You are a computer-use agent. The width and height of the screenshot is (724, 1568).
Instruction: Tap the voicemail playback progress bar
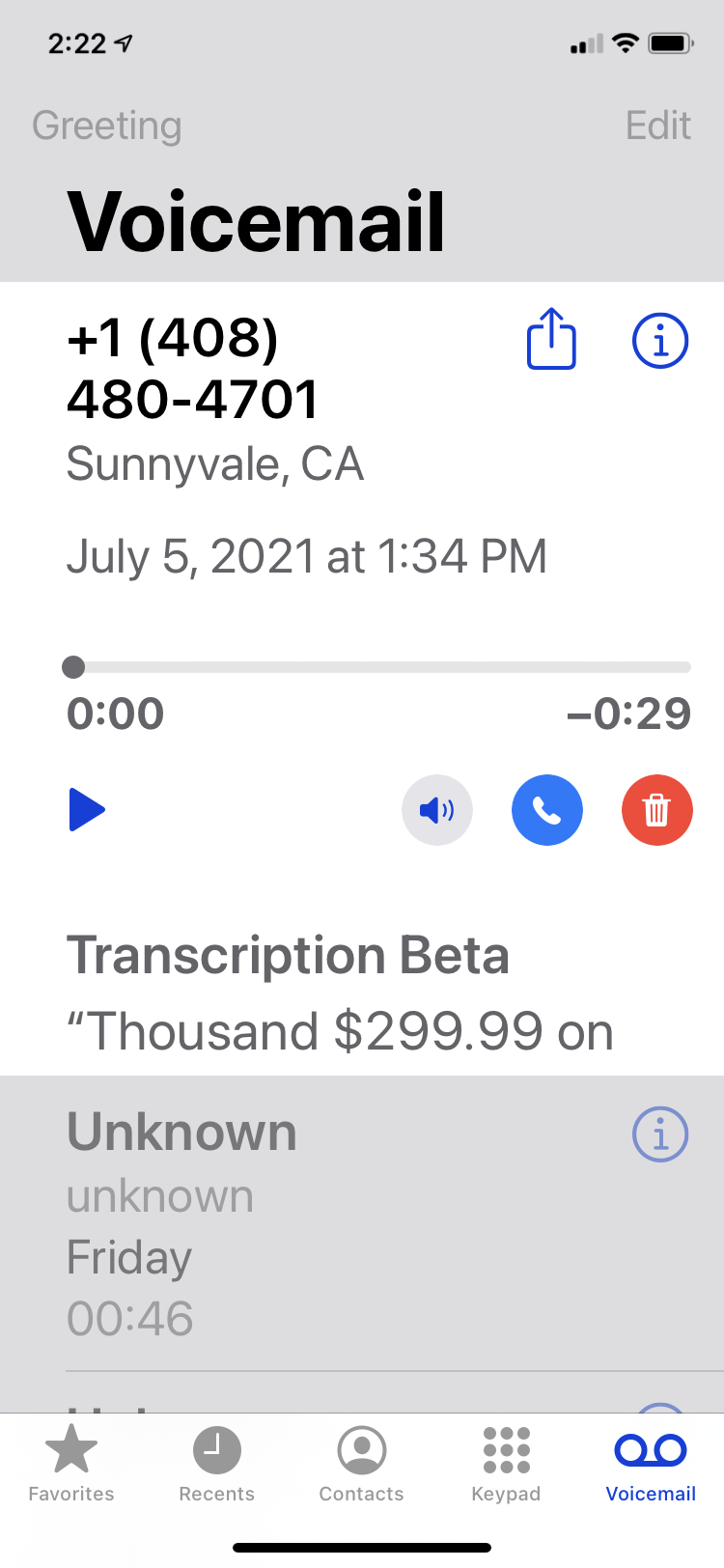coord(381,667)
